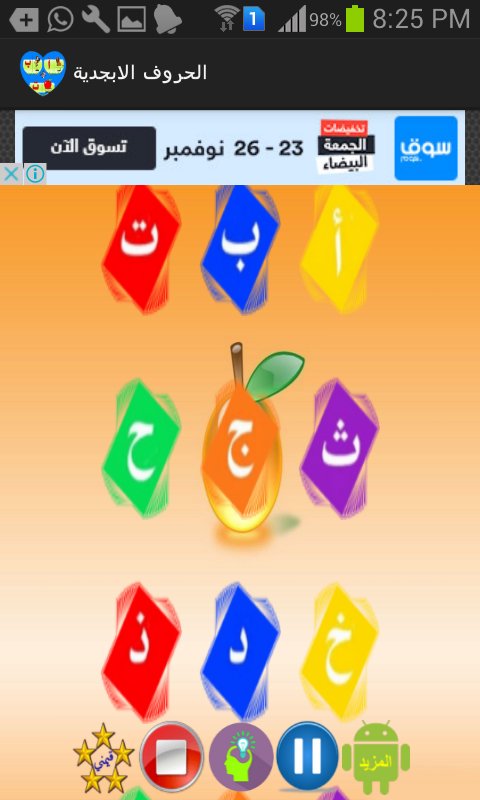Tap the red letter ذ card
Viewport: 480px width, 800px height.
point(142,652)
